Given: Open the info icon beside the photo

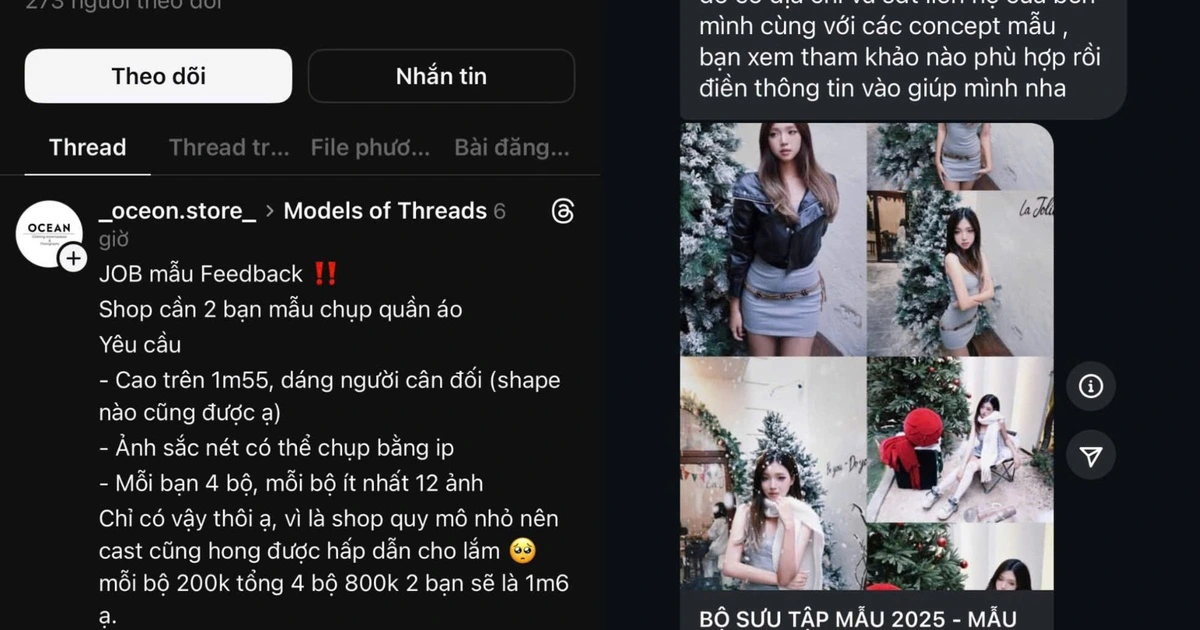Looking at the screenshot, I should (1090, 386).
